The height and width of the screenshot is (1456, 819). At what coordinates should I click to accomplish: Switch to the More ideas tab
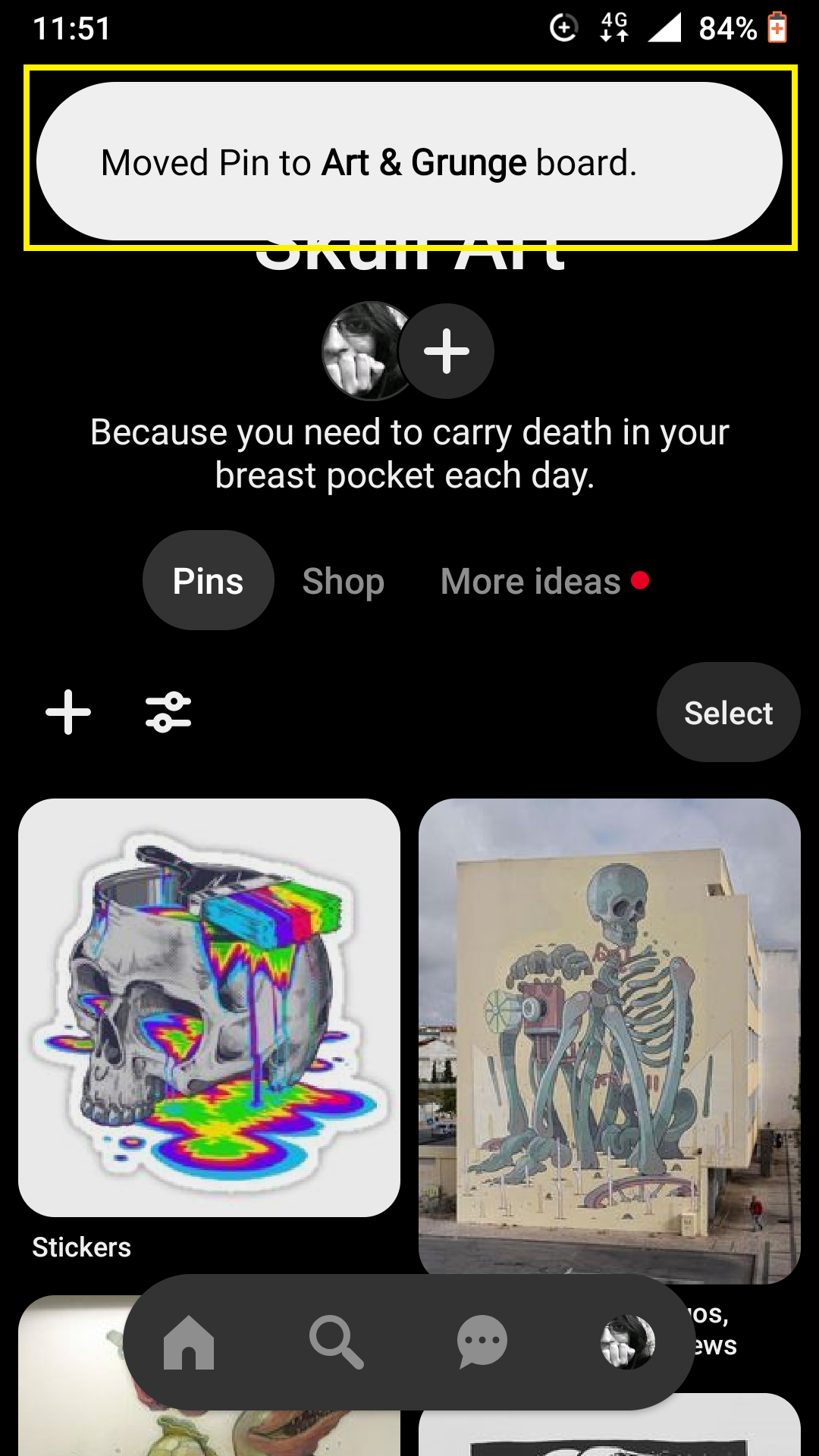(x=531, y=581)
